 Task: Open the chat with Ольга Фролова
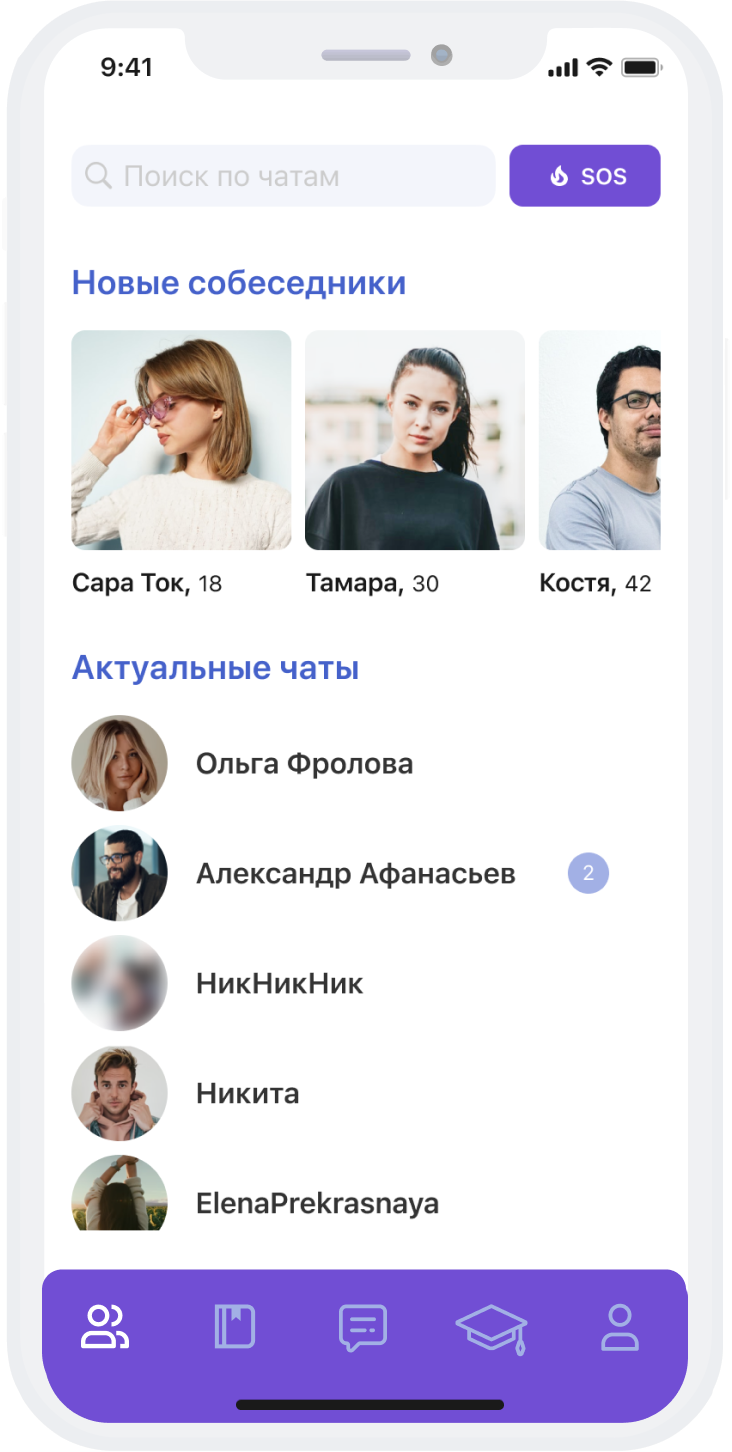pos(304,764)
